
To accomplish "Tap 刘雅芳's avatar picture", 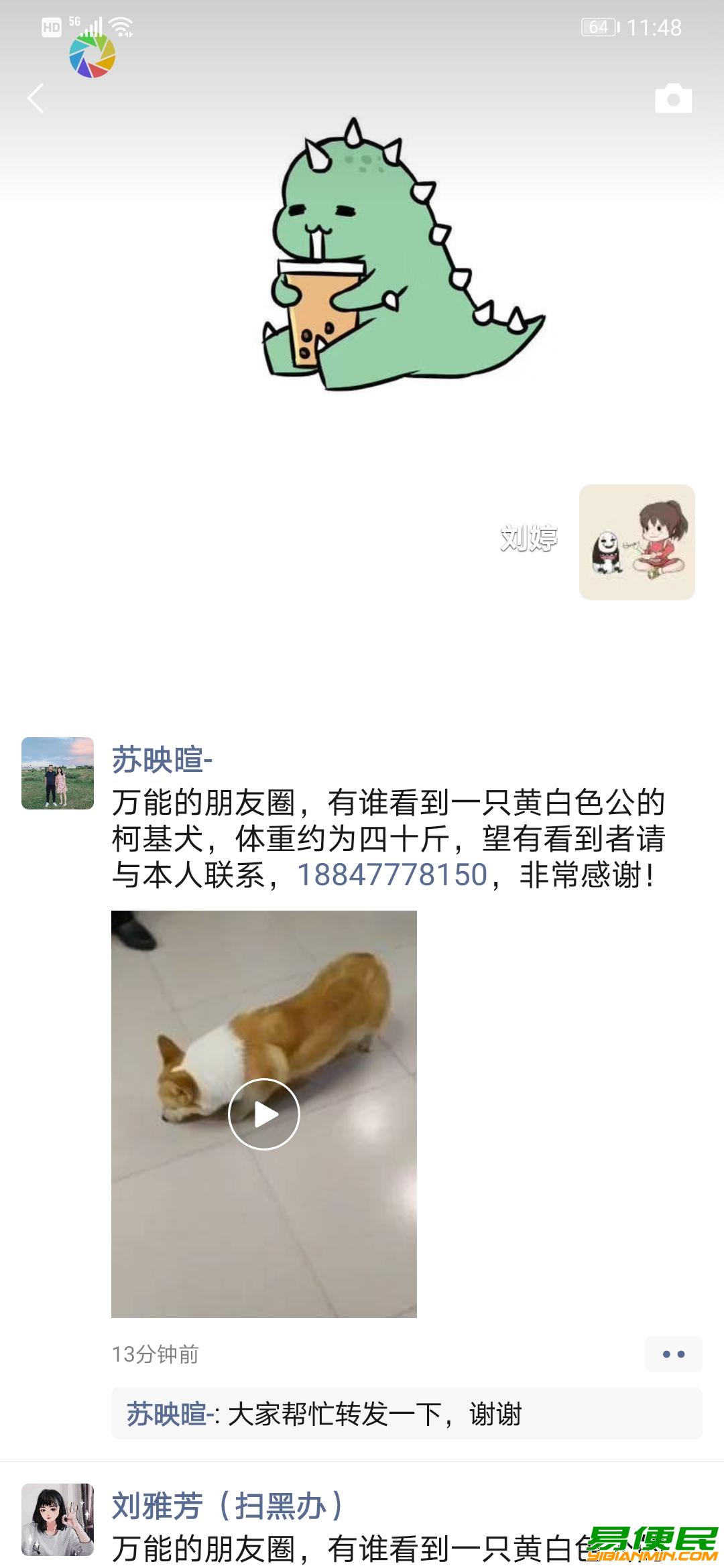I will [x=58, y=1519].
